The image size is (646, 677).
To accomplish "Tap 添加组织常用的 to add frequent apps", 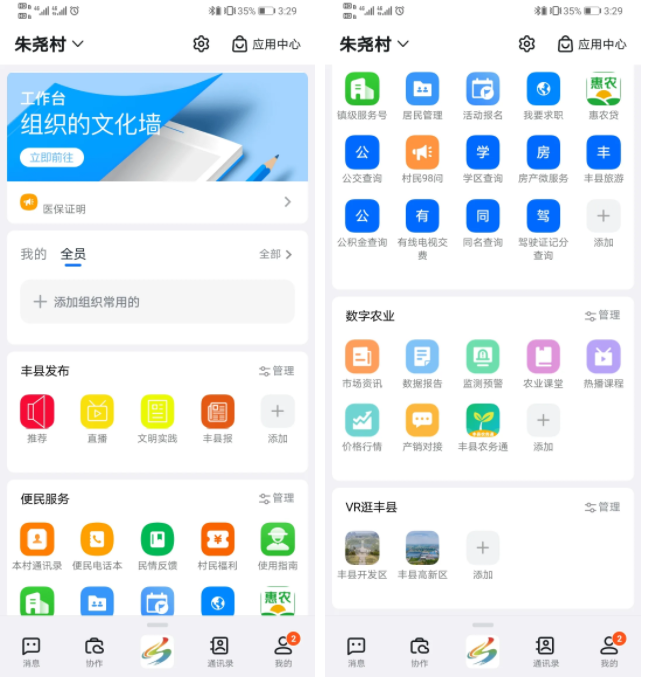I will [x=157, y=301].
